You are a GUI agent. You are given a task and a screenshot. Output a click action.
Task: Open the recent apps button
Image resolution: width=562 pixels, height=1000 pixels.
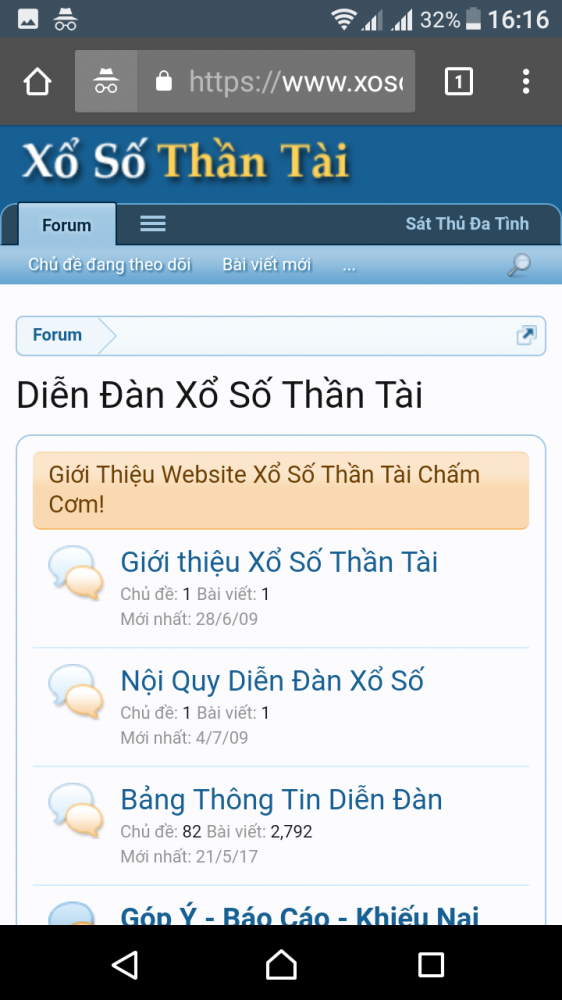[431, 964]
